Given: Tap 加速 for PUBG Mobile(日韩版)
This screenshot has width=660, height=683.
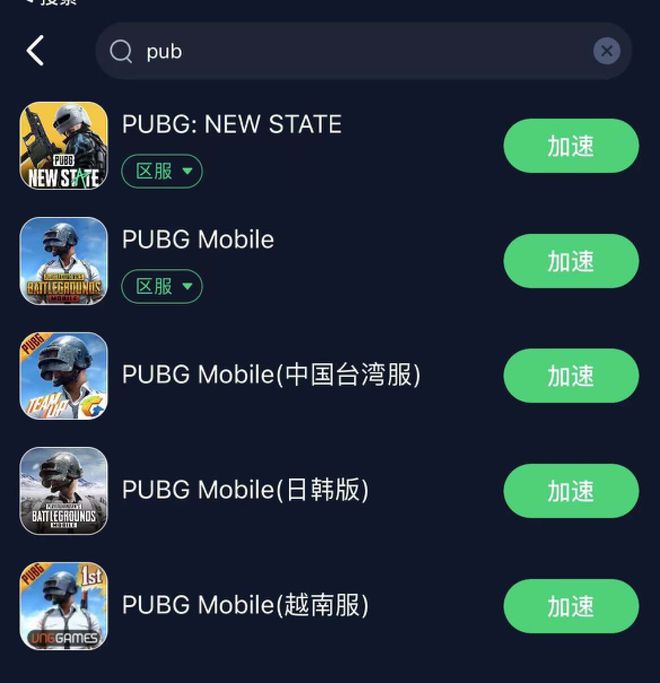Looking at the screenshot, I should [570, 491].
